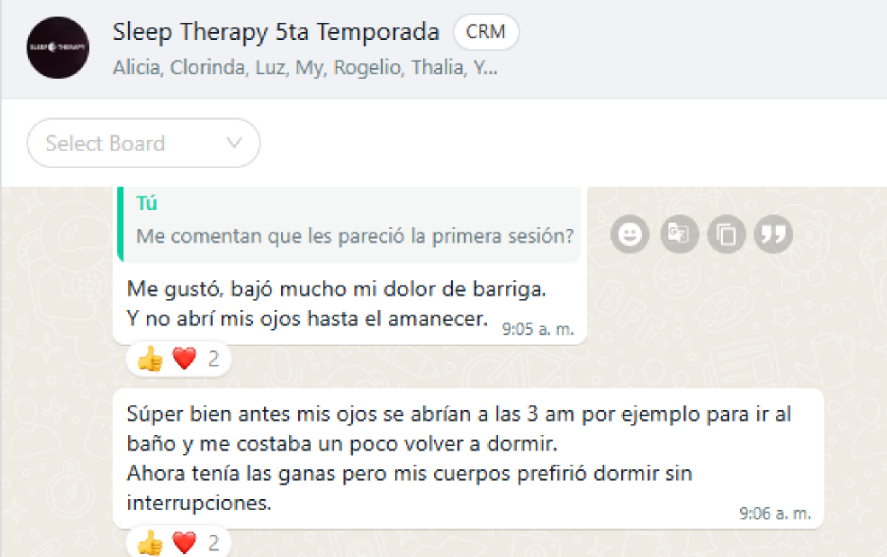Tap the Sleep Therapy group avatar
The image size is (887, 557).
click(x=58, y=47)
